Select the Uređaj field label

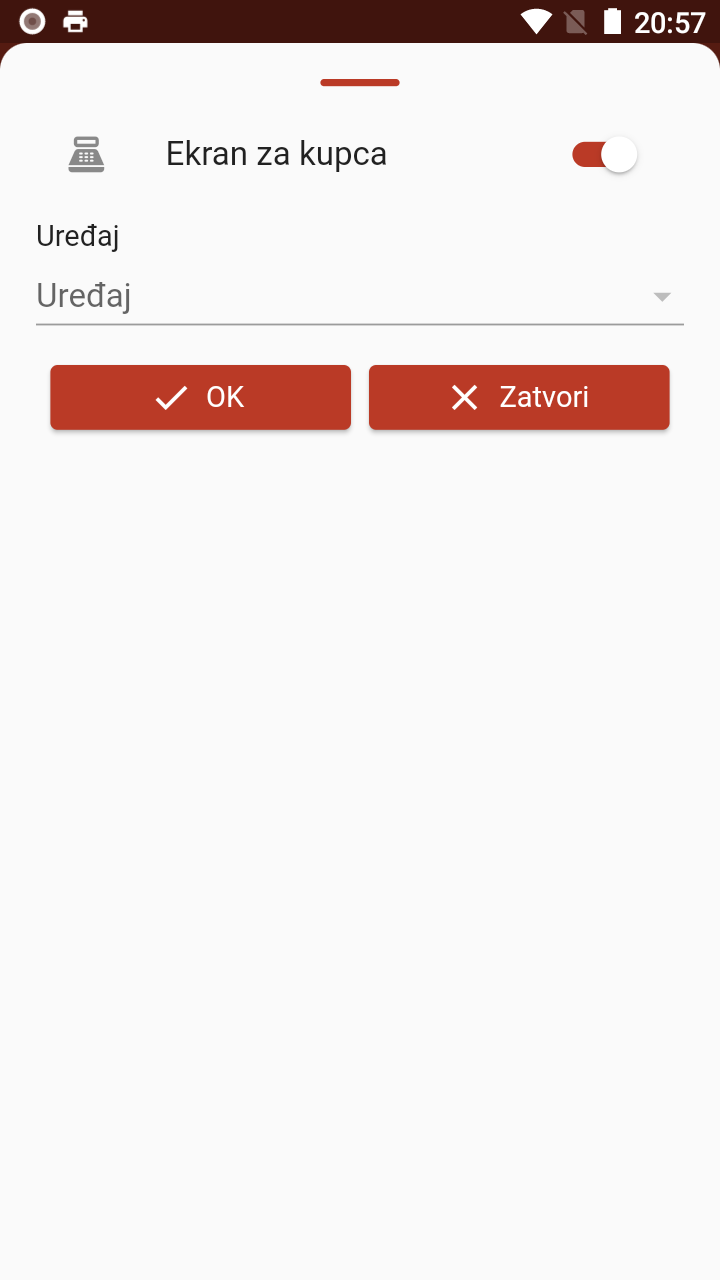point(77,236)
